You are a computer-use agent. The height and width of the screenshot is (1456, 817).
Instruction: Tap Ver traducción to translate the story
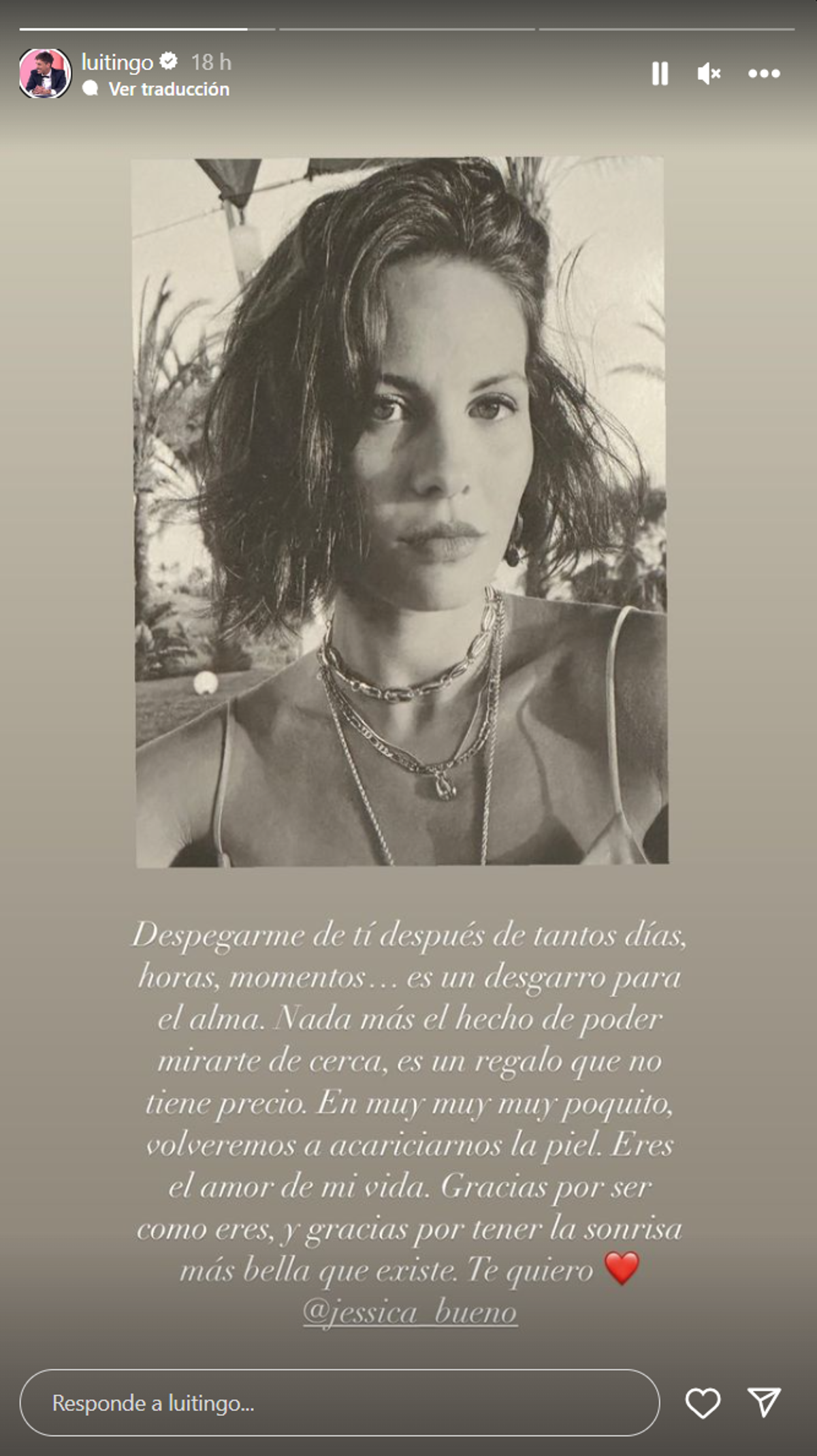pyautogui.click(x=168, y=89)
